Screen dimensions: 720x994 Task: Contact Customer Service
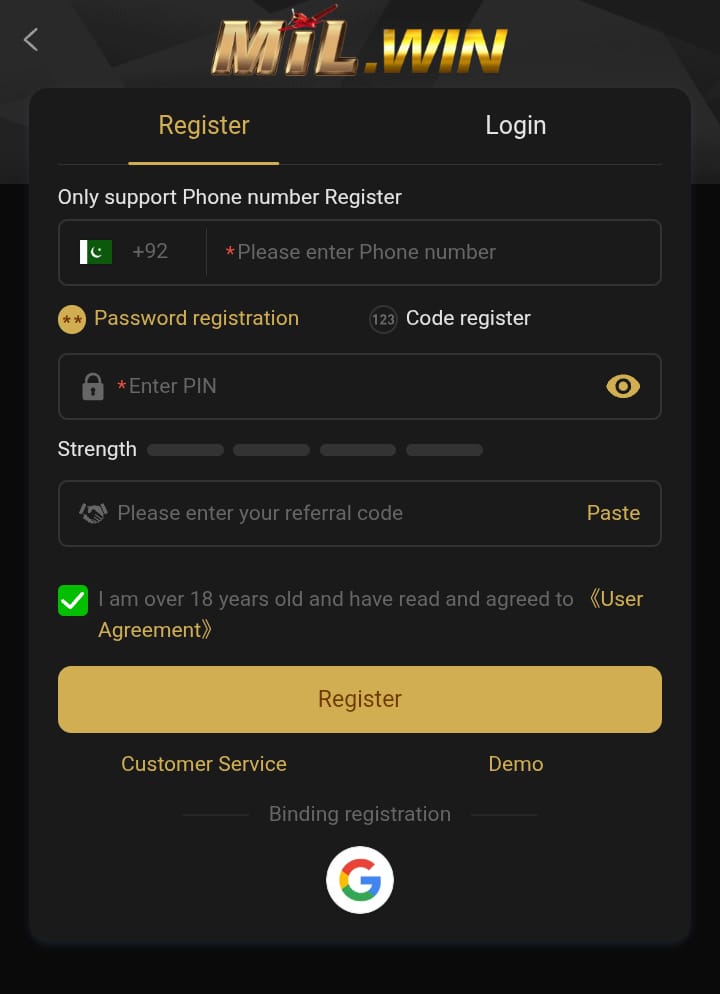tap(204, 764)
